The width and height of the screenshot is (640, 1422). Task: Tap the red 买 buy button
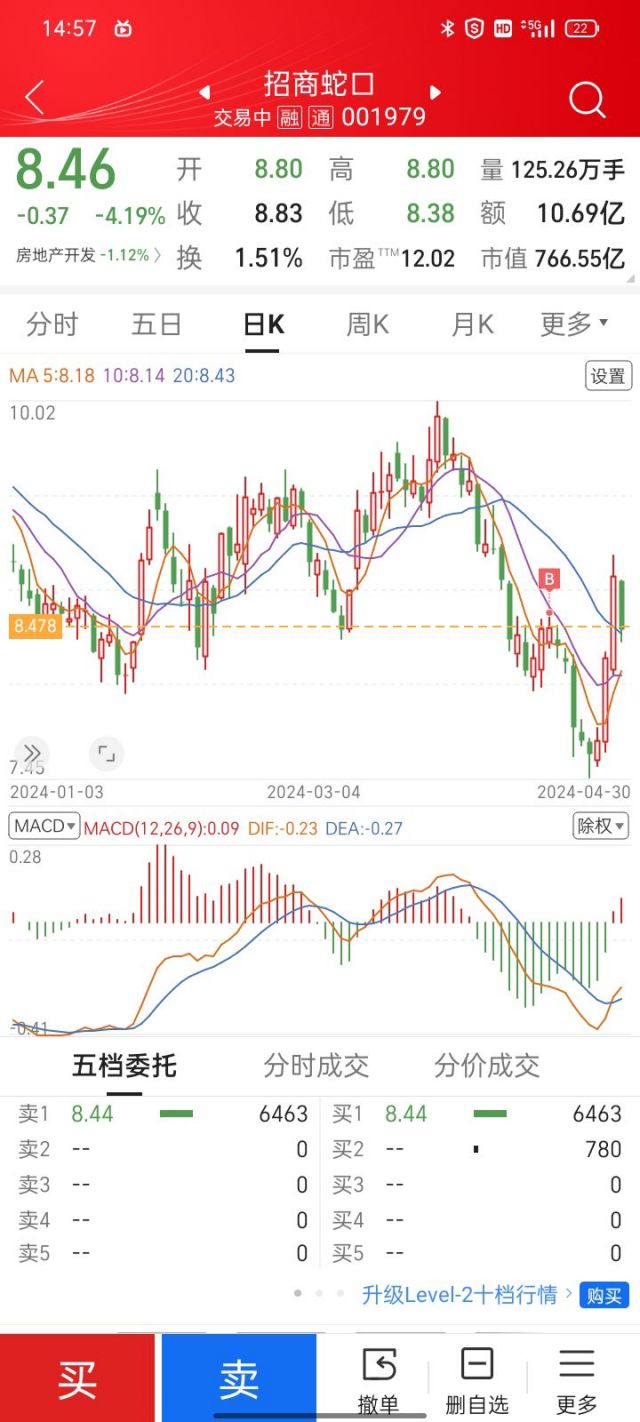click(78, 1378)
